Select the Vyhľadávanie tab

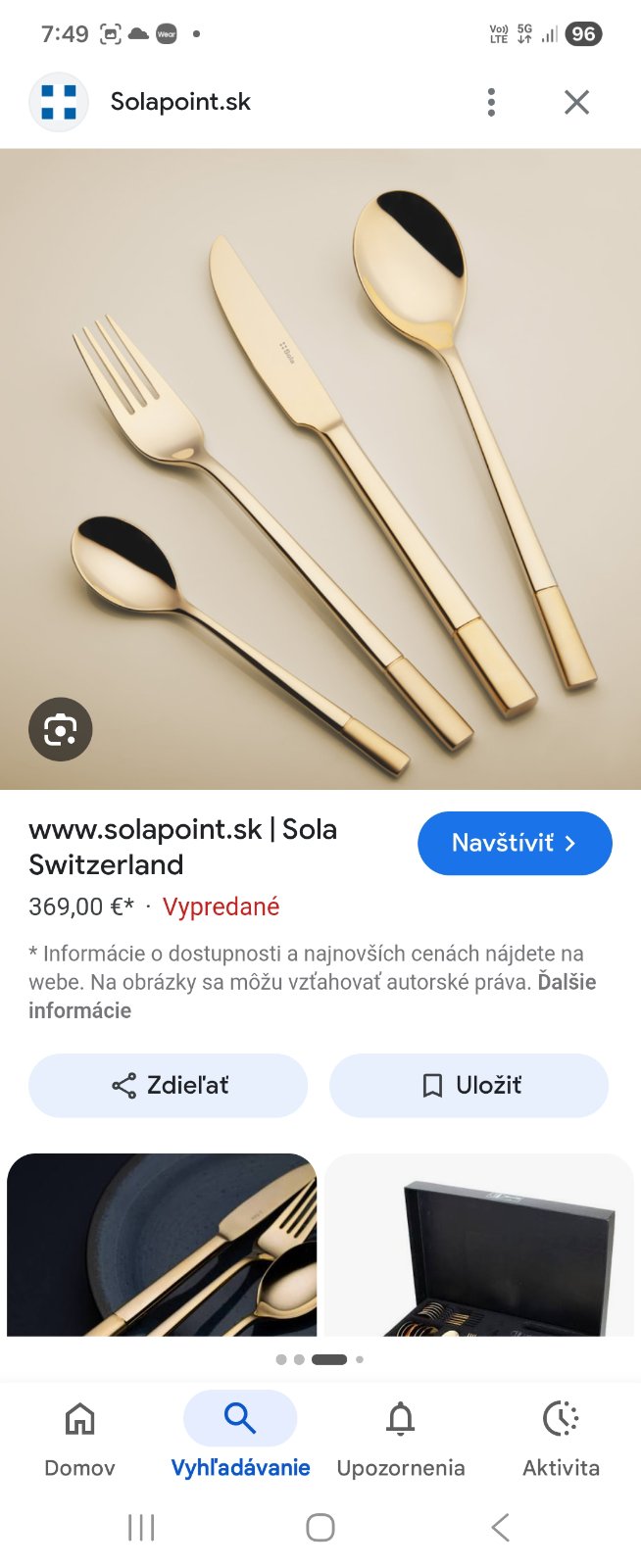coord(240,1437)
